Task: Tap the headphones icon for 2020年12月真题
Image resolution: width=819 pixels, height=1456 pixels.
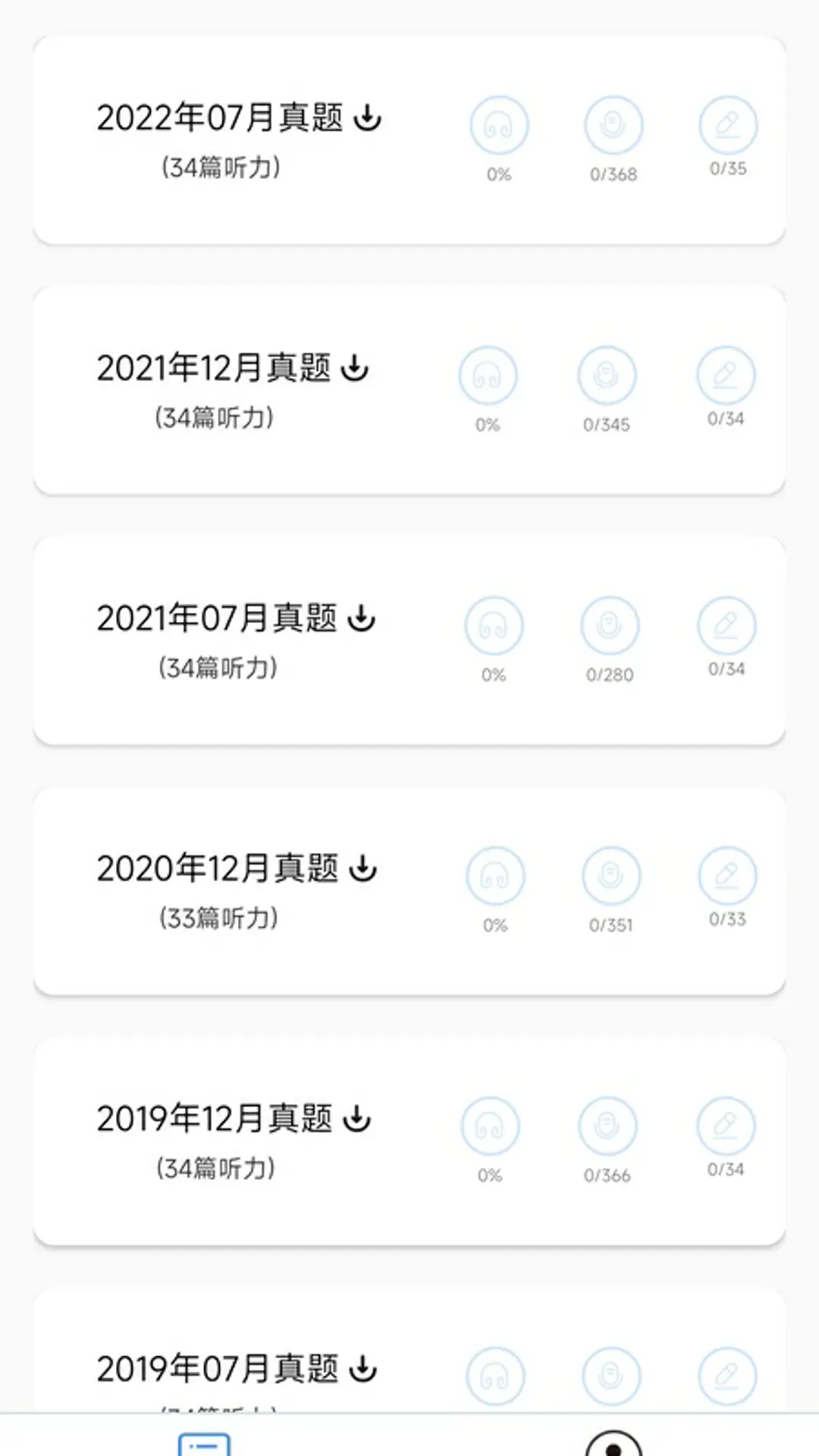Action: pyautogui.click(x=495, y=876)
